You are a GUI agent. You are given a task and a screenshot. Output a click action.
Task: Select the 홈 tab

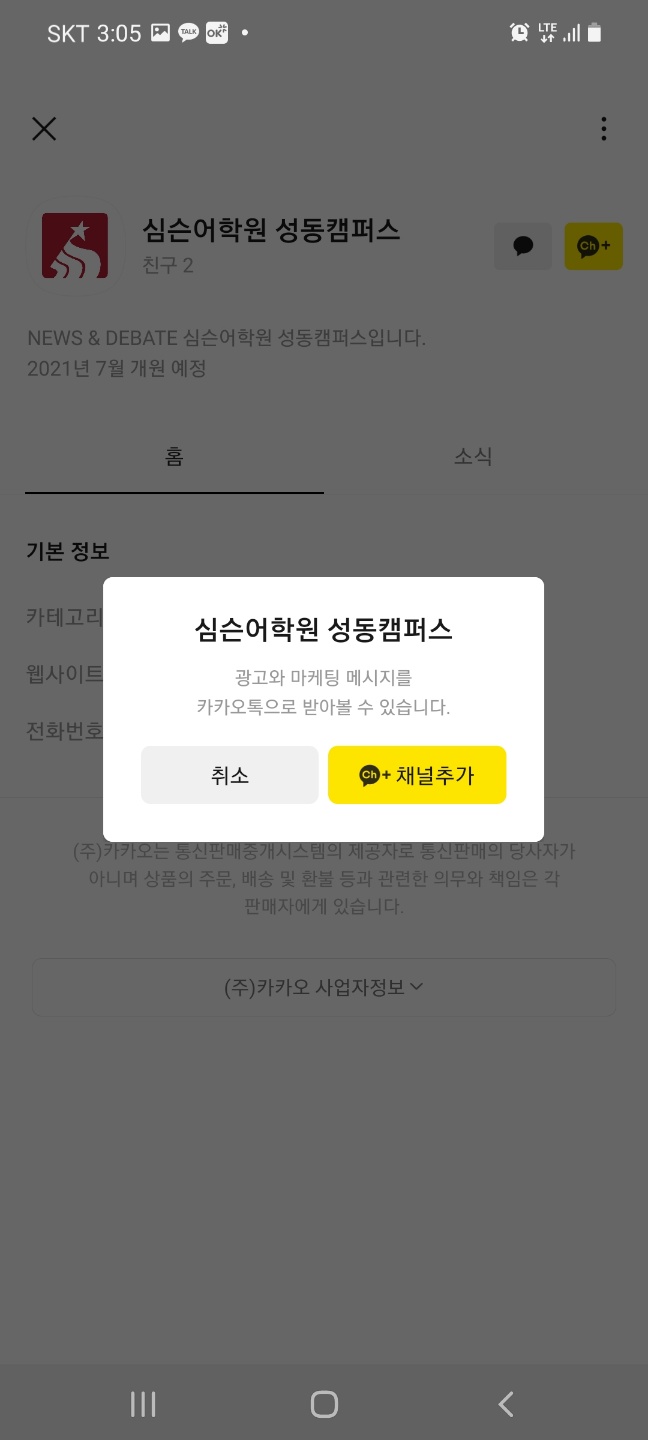pyautogui.click(x=174, y=457)
